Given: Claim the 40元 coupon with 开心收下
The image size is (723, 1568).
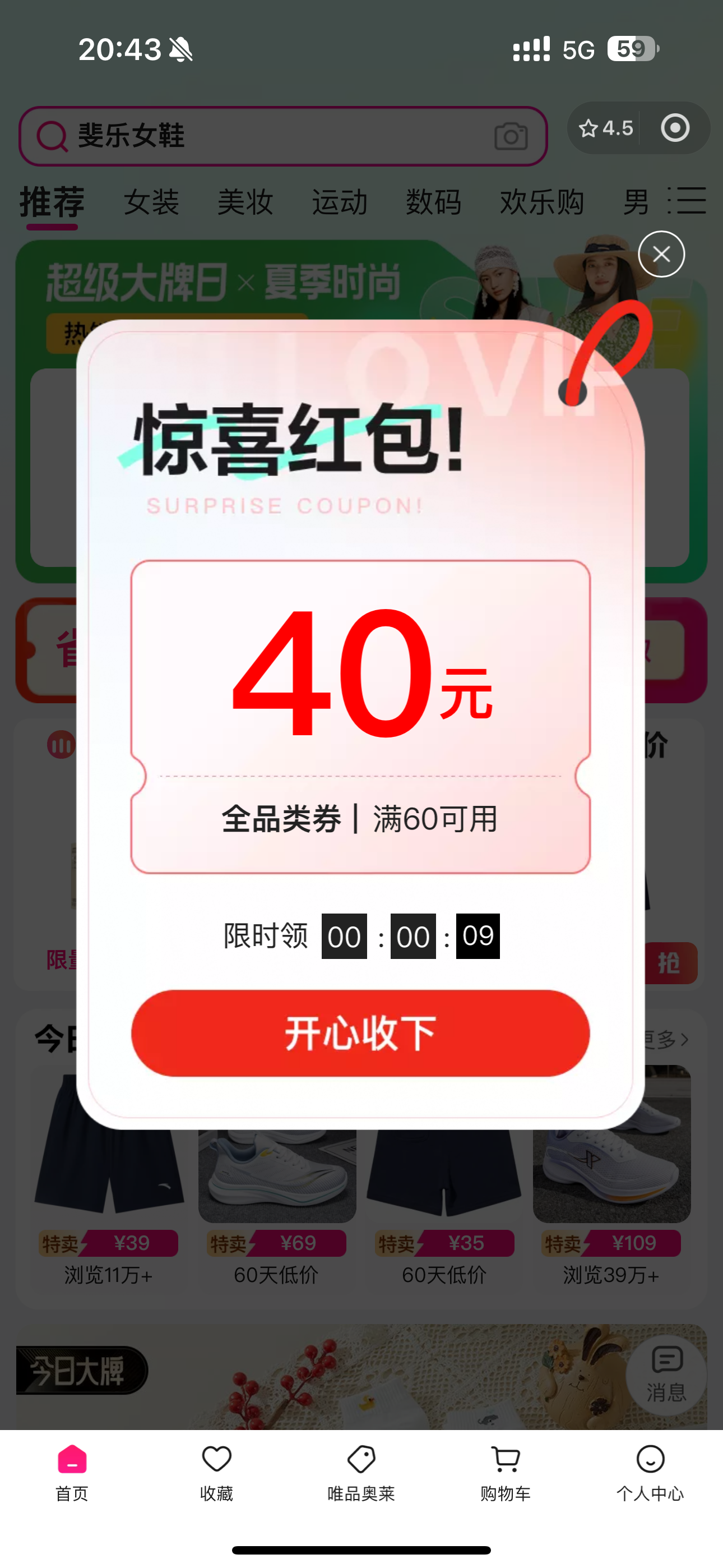Looking at the screenshot, I should 360,1033.
